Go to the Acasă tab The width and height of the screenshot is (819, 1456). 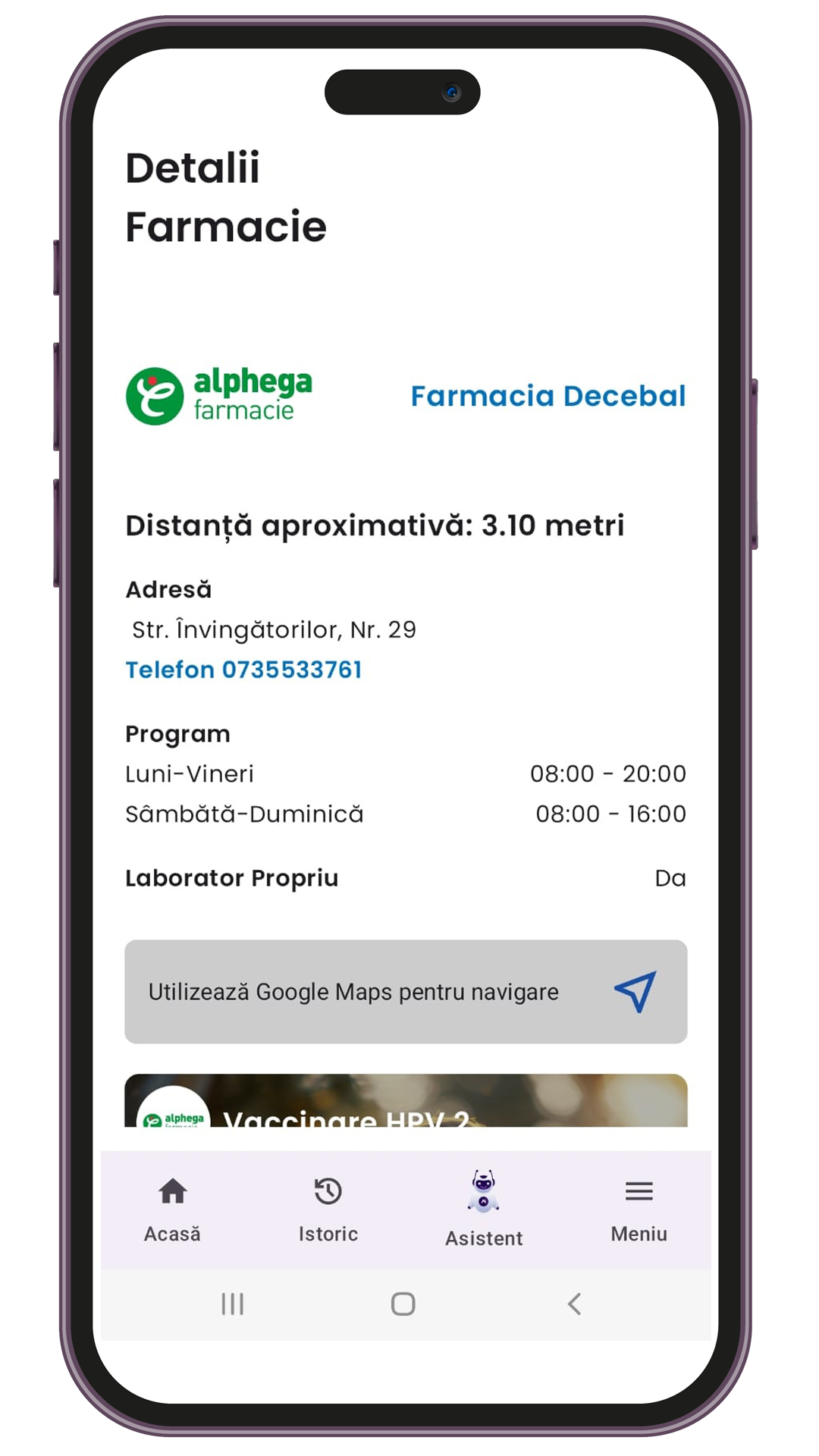[x=173, y=1207]
